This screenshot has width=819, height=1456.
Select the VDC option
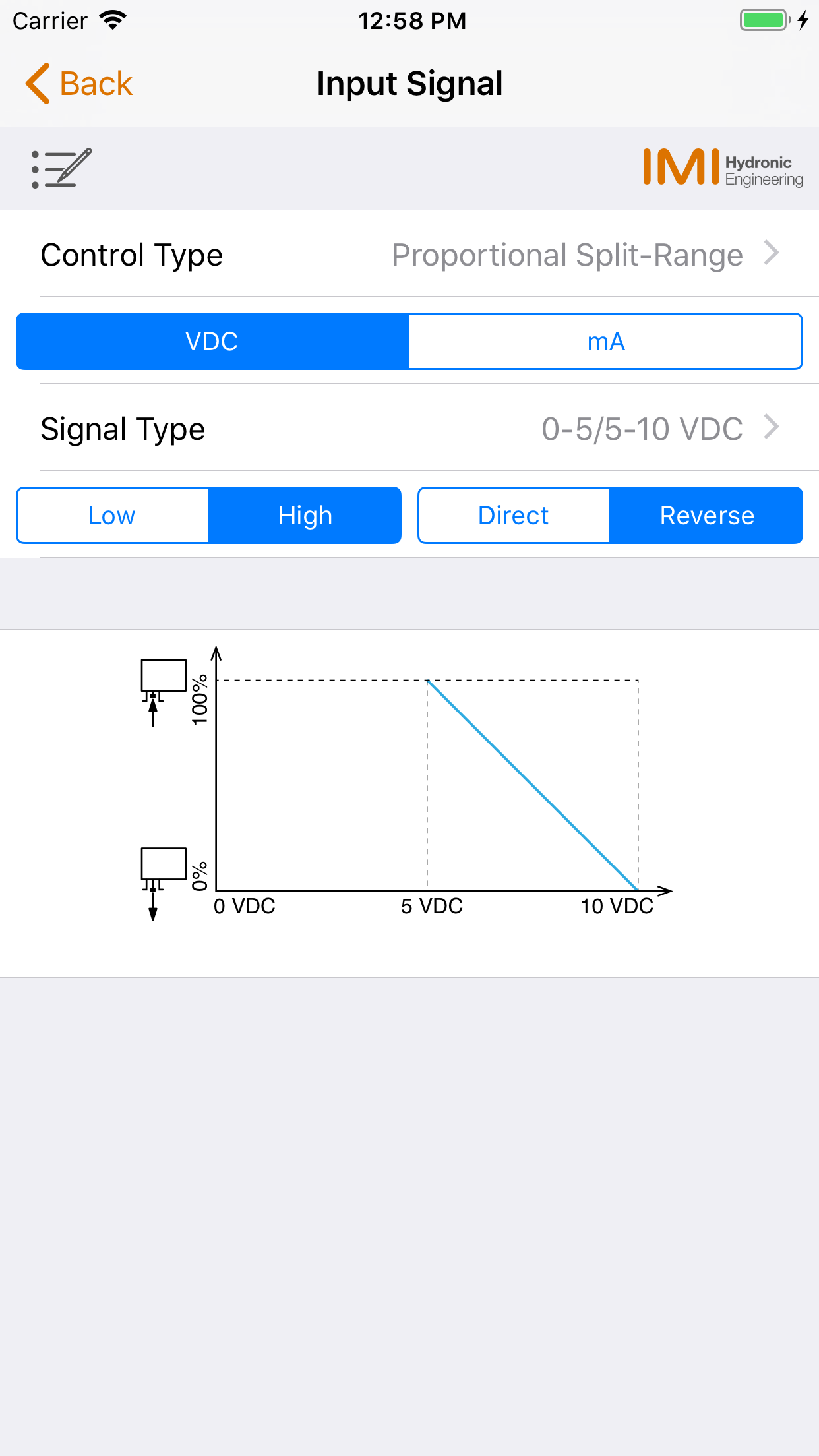212,341
